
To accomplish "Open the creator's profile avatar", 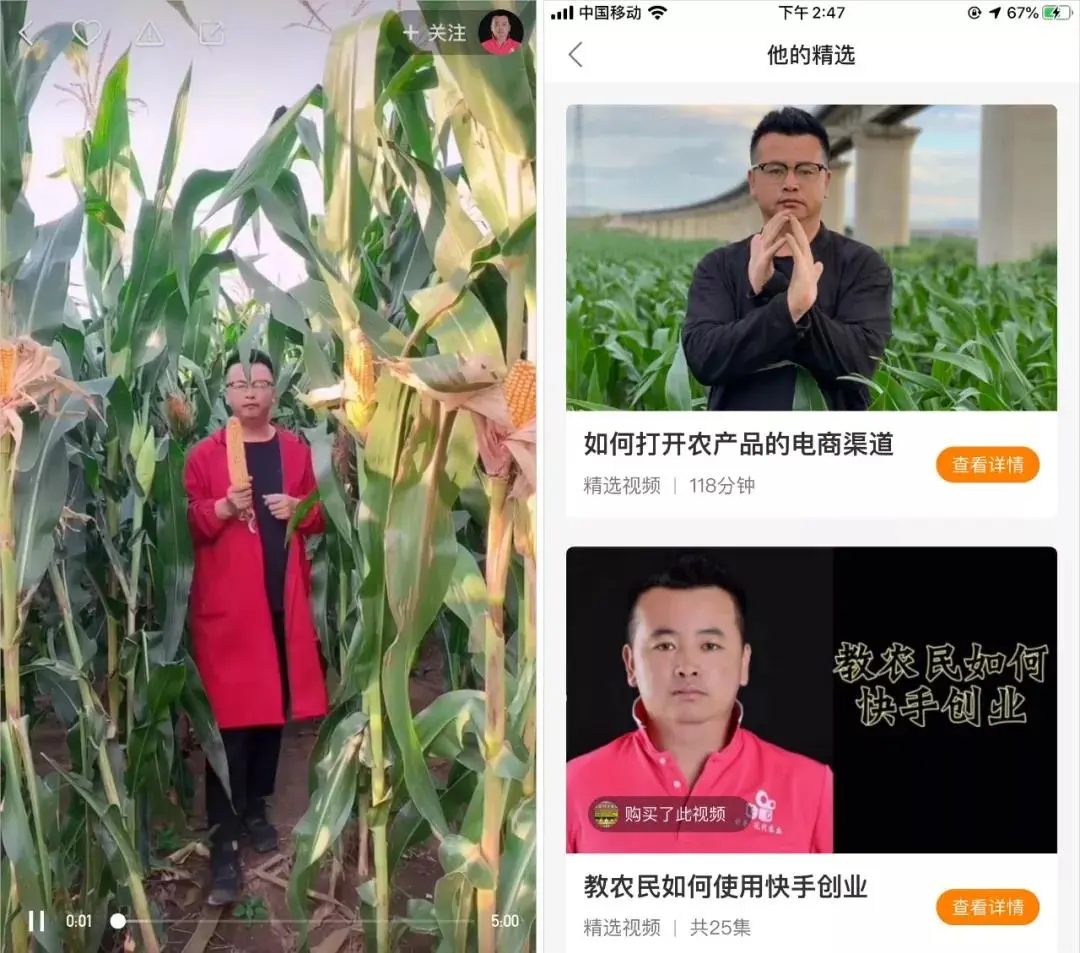I will coord(501,32).
